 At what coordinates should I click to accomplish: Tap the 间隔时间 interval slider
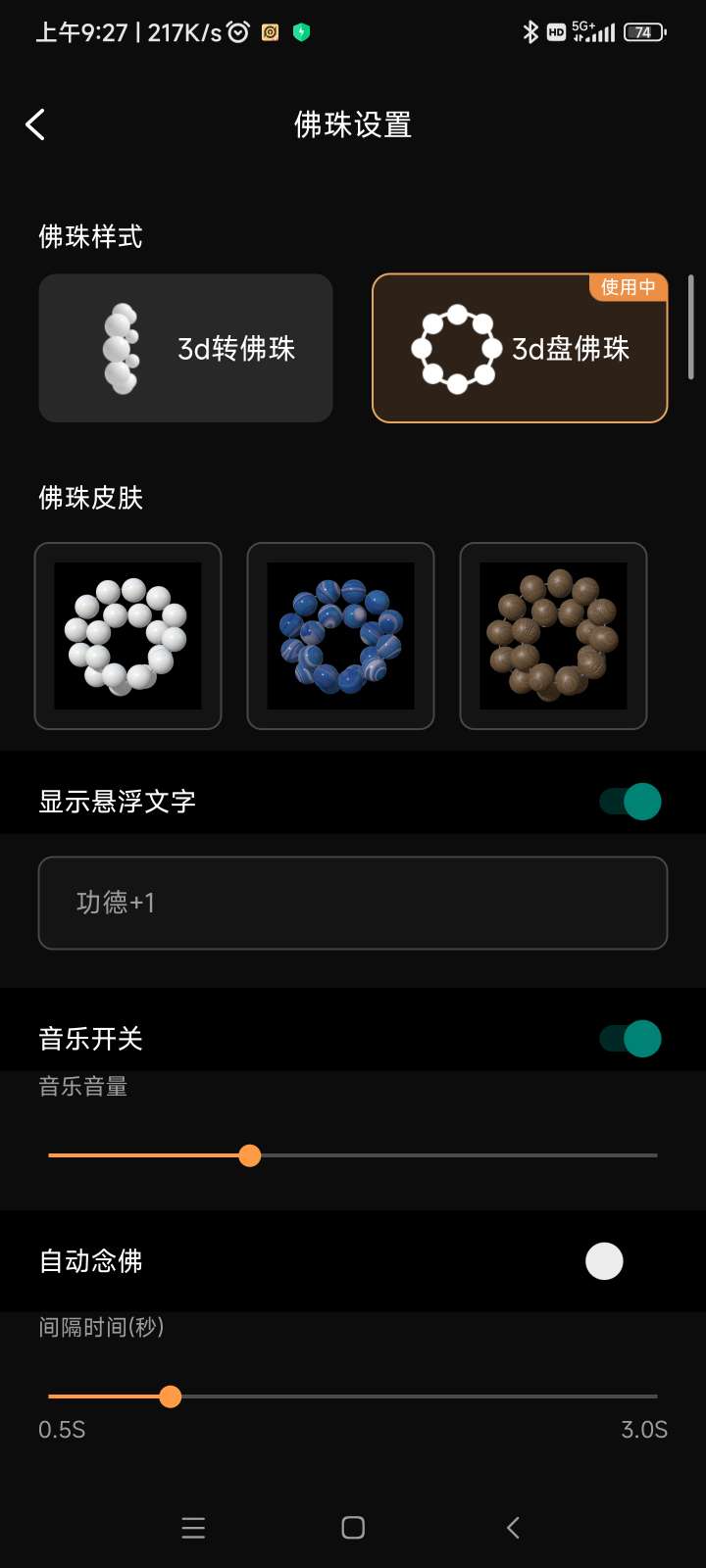tap(353, 1396)
